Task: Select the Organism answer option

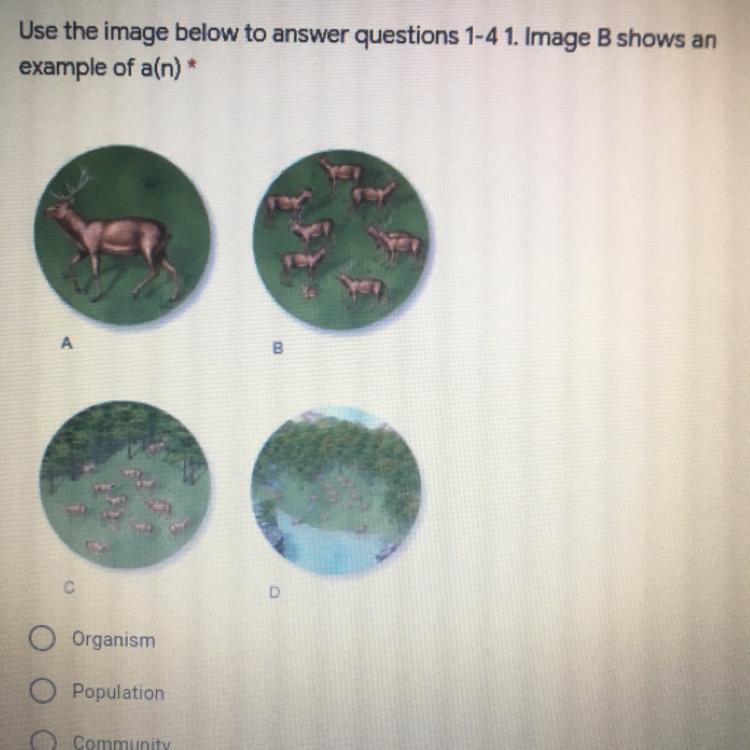Action: click(42, 638)
